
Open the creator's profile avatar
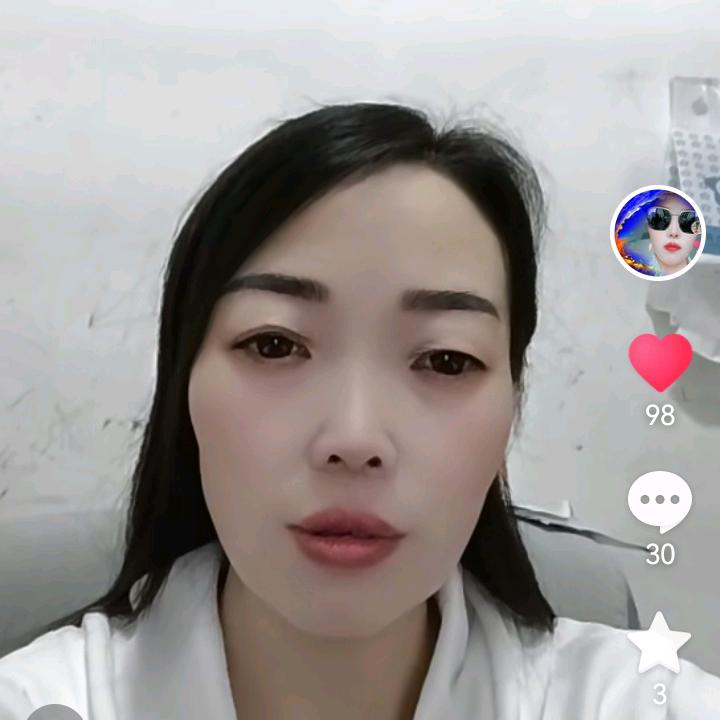pyautogui.click(x=658, y=233)
